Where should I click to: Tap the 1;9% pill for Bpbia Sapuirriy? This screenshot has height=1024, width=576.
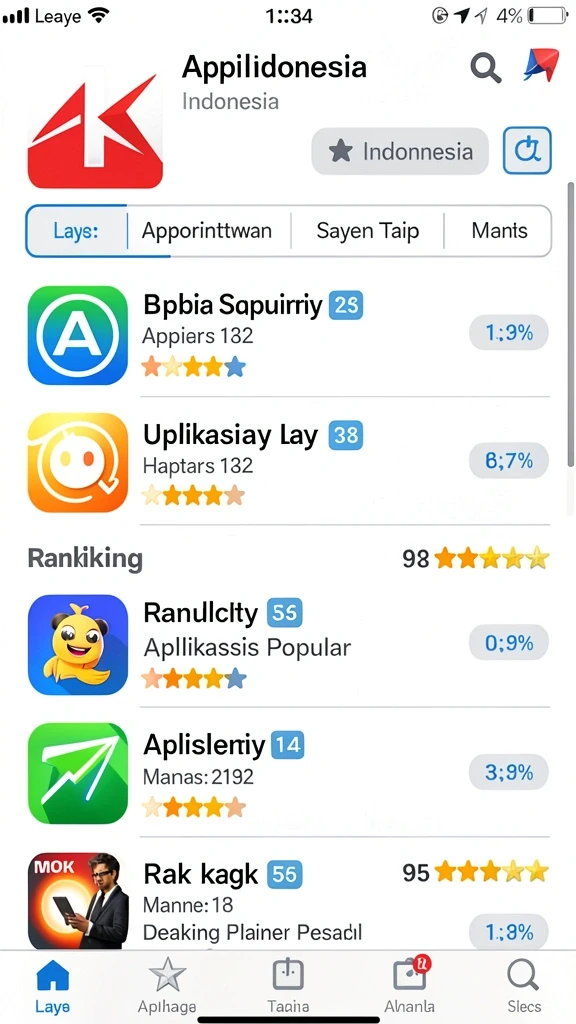click(509, 334)
